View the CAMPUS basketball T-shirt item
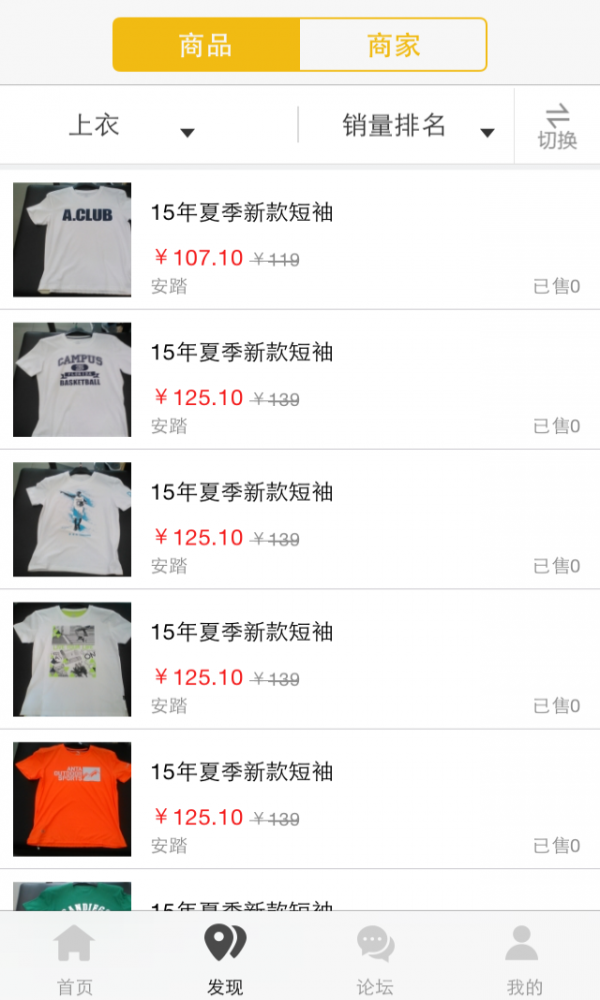 pos(300,380)
